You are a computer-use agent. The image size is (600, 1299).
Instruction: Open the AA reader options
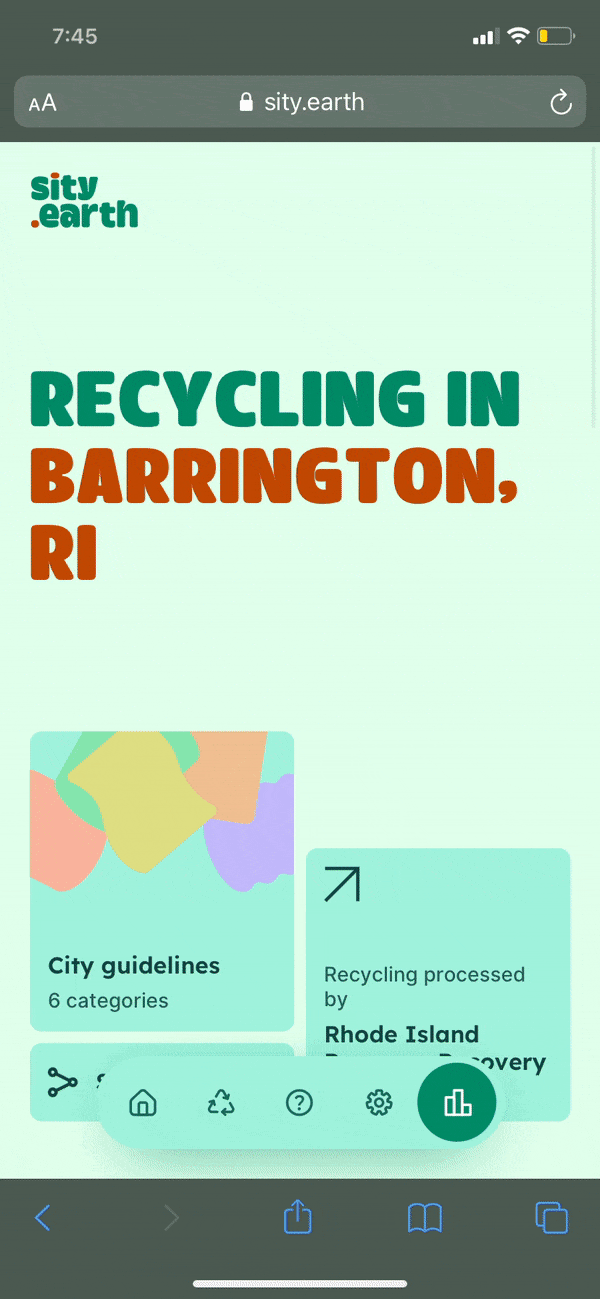[x=43, y=103]
